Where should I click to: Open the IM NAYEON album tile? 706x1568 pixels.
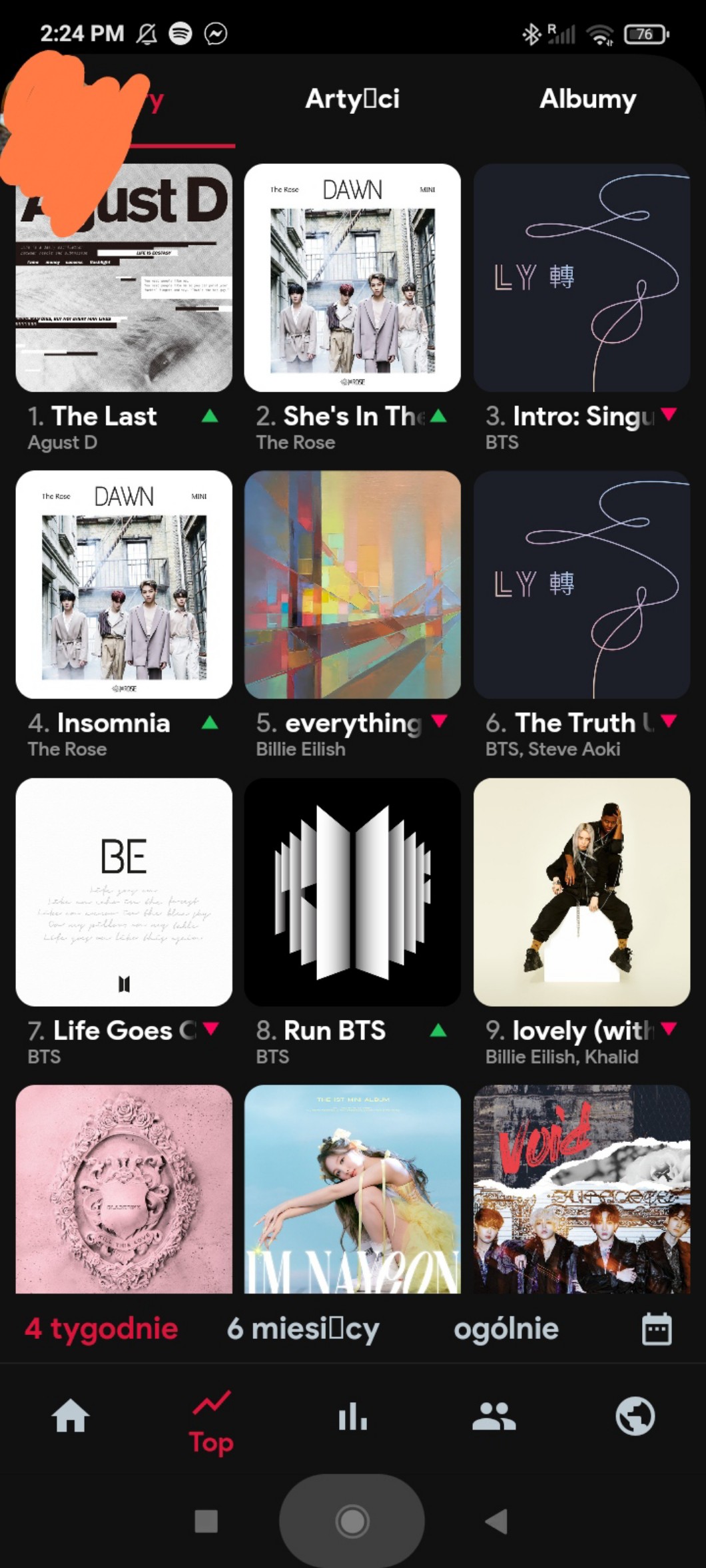coord(352,1189)
